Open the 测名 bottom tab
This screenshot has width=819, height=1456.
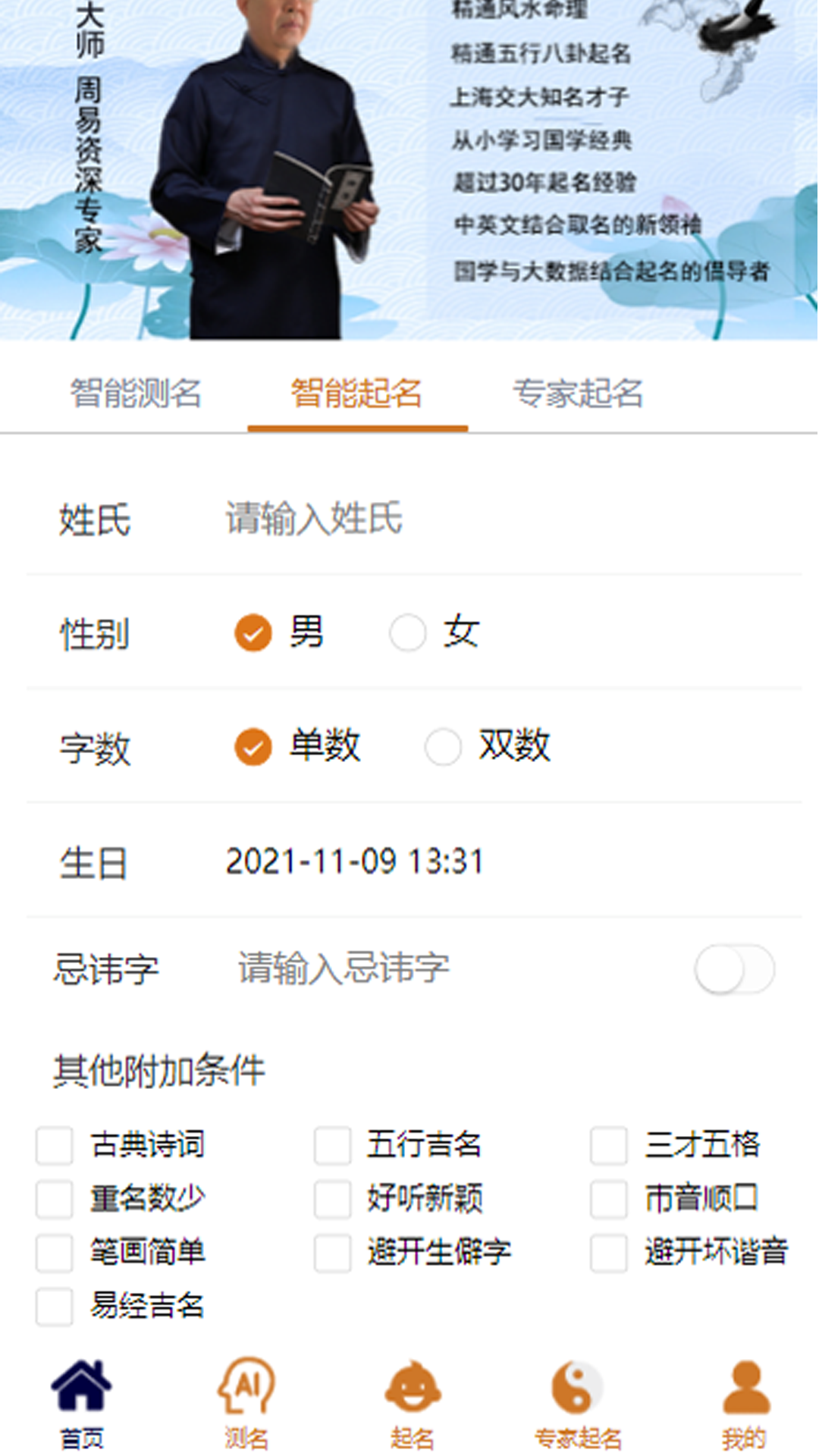[x=246, y=1403]
